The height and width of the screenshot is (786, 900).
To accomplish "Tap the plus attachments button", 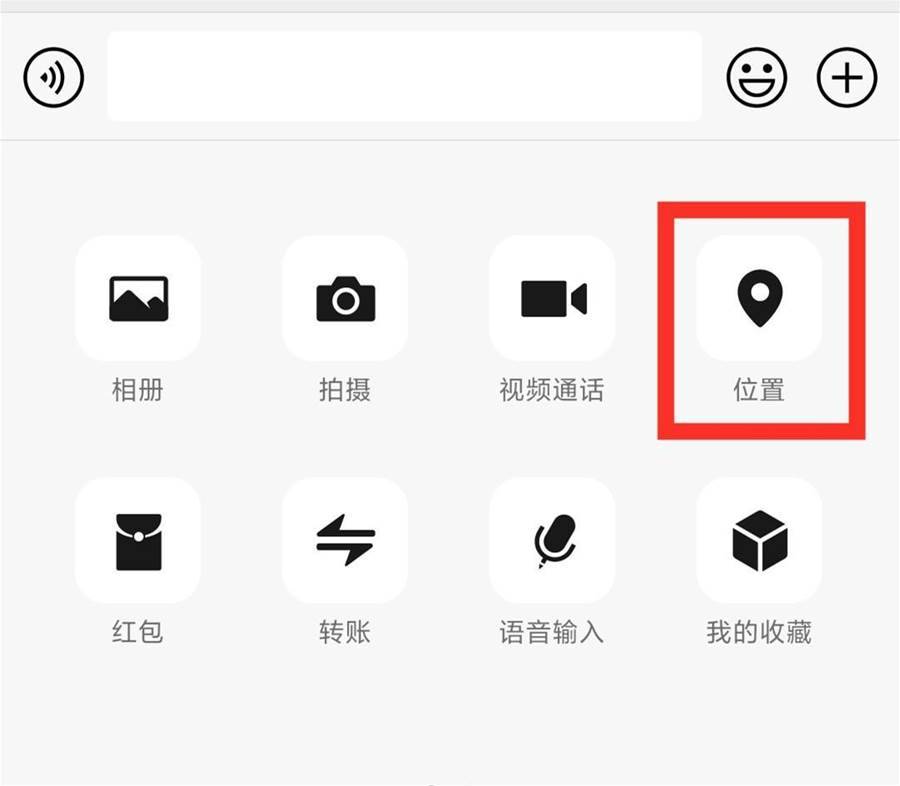I will tap(847, 77).
